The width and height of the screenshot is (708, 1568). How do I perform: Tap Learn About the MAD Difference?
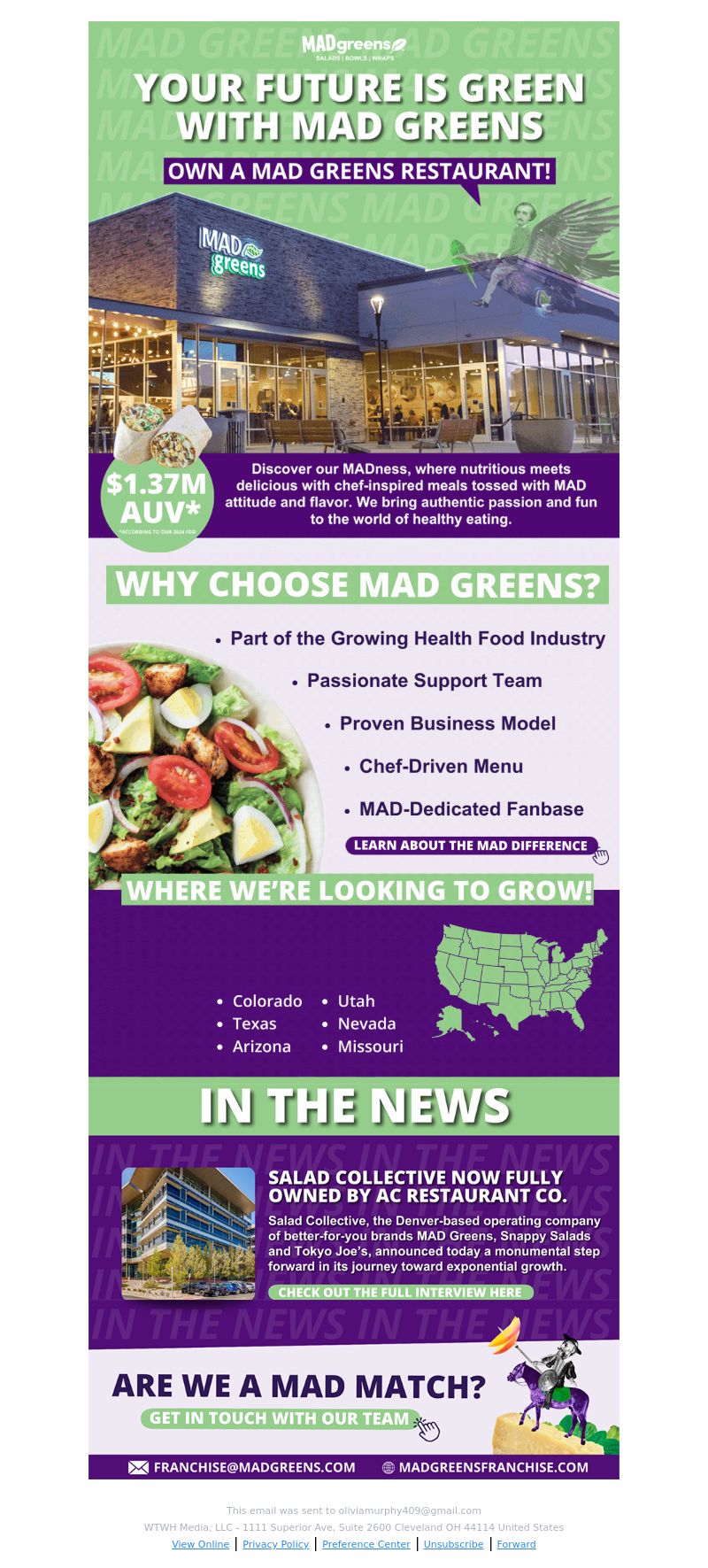tap(472, 846)
